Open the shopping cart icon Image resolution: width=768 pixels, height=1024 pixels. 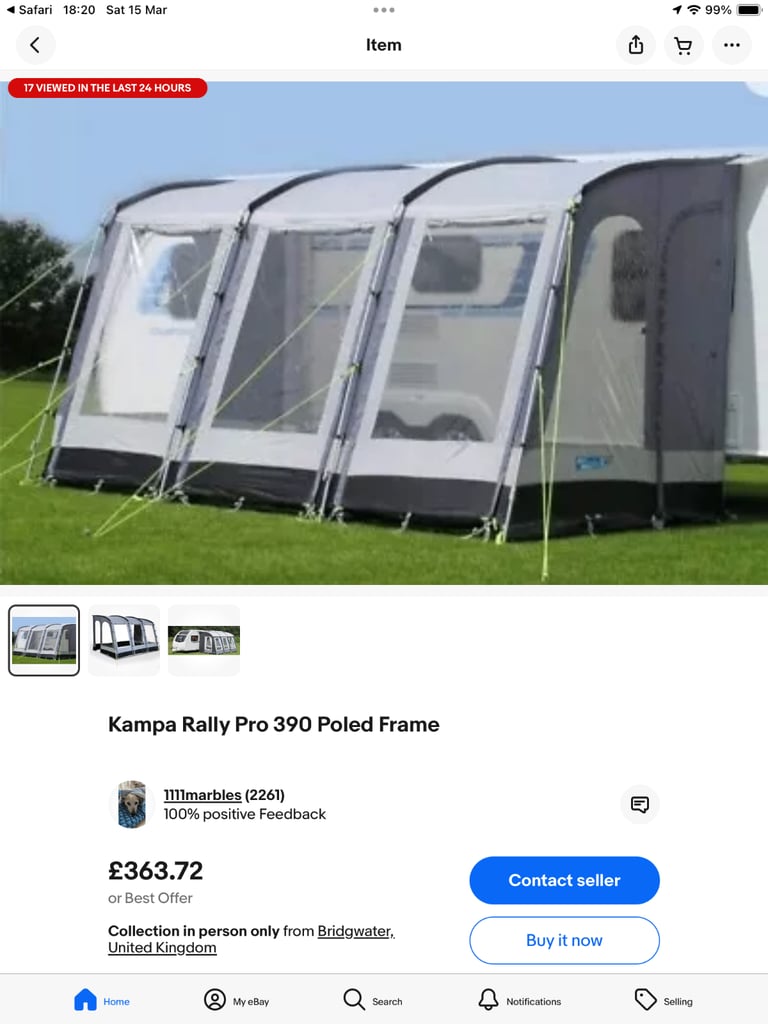coord(684,45)
